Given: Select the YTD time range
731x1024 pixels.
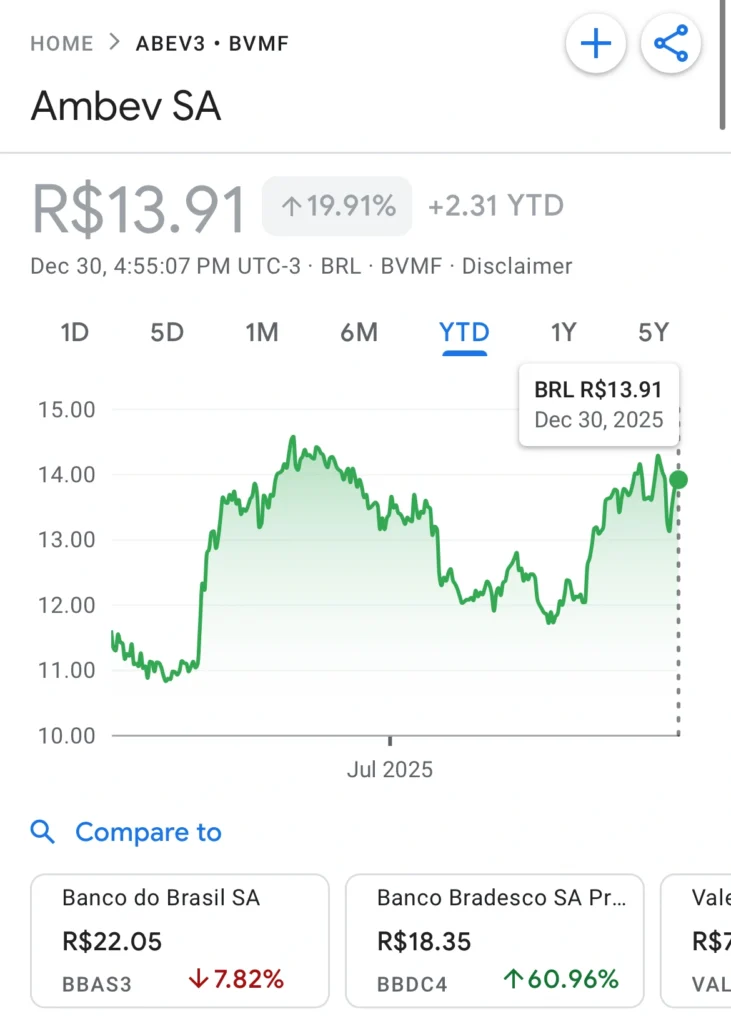Looking at the screenshot, I should [x=464, y=332].
